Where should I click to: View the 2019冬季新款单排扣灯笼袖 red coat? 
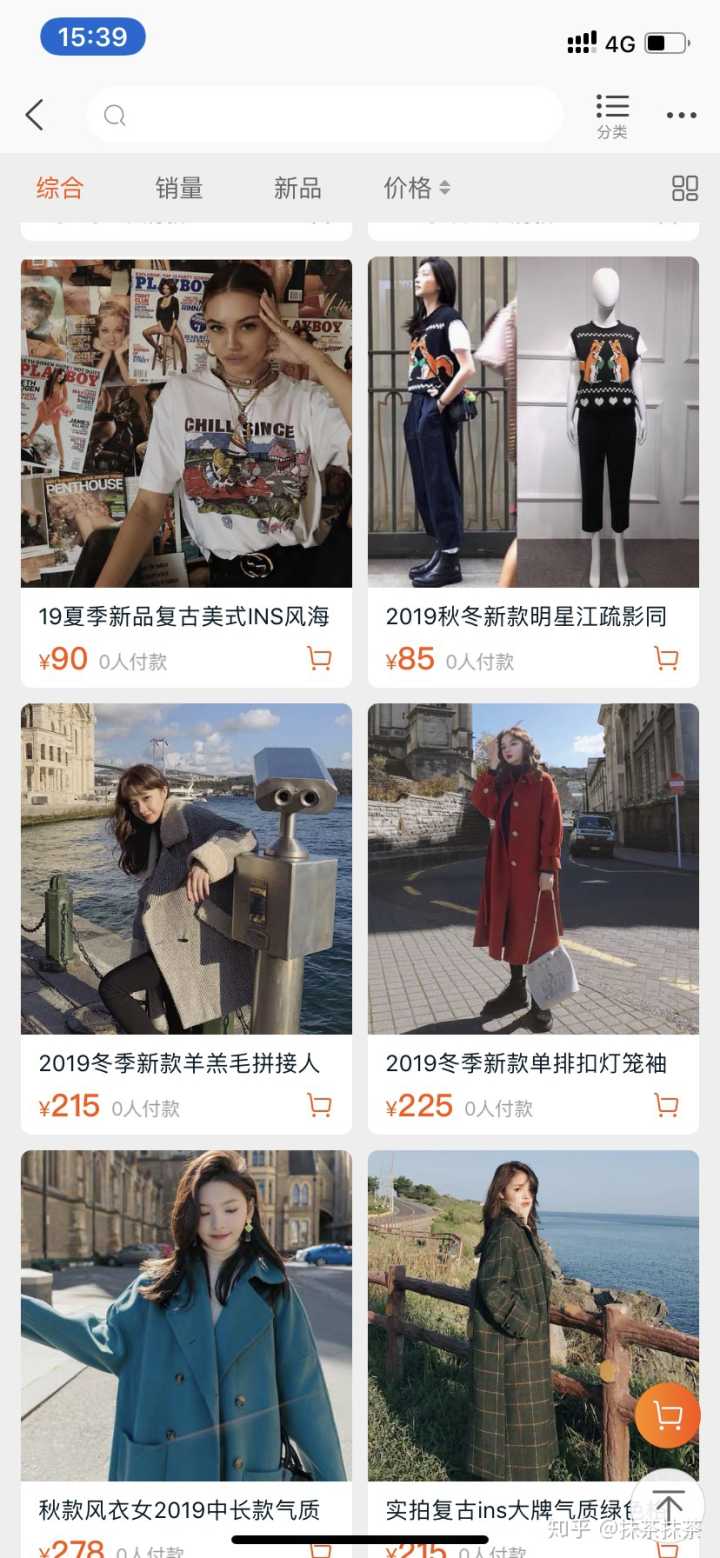[533, 868]
